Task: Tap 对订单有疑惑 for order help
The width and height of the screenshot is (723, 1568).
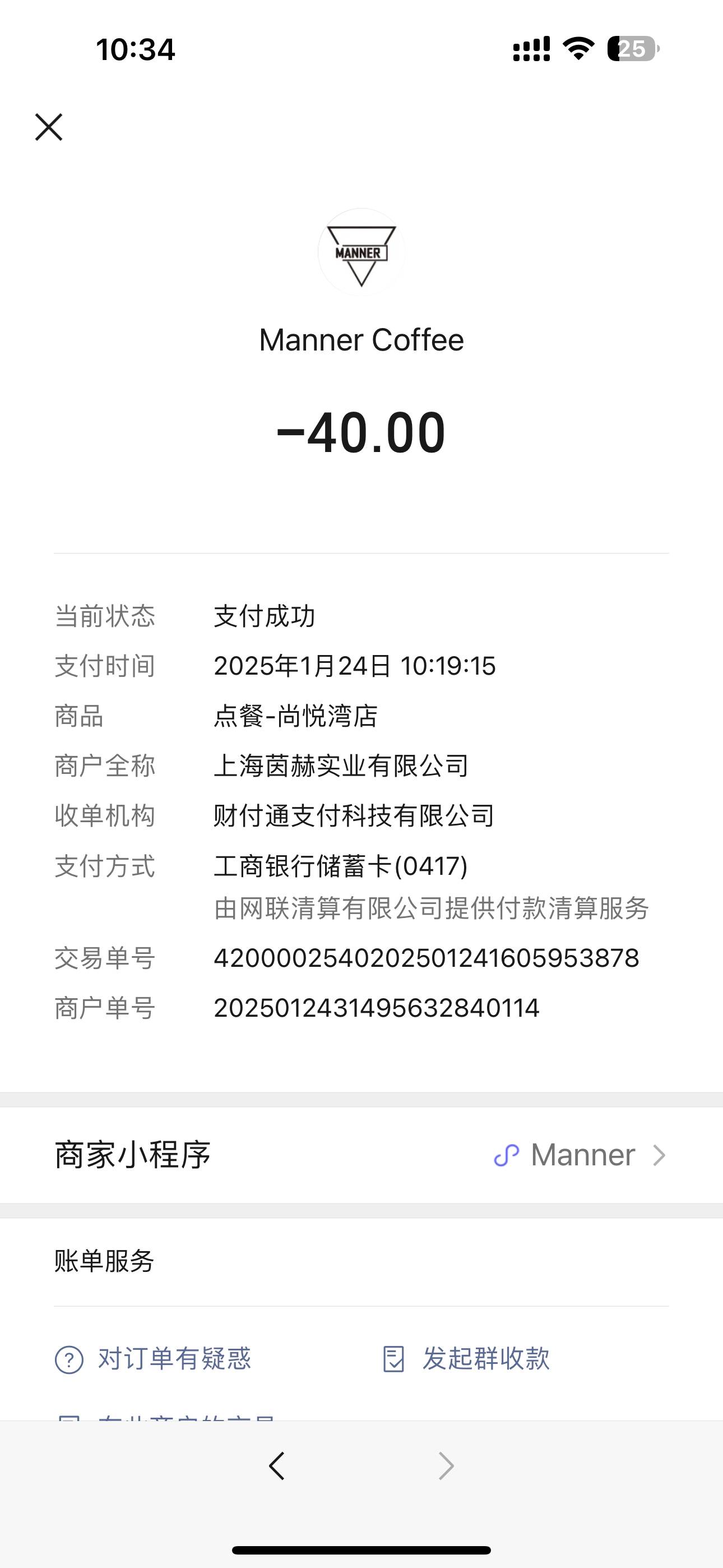Action: [x=153, y=1359]
